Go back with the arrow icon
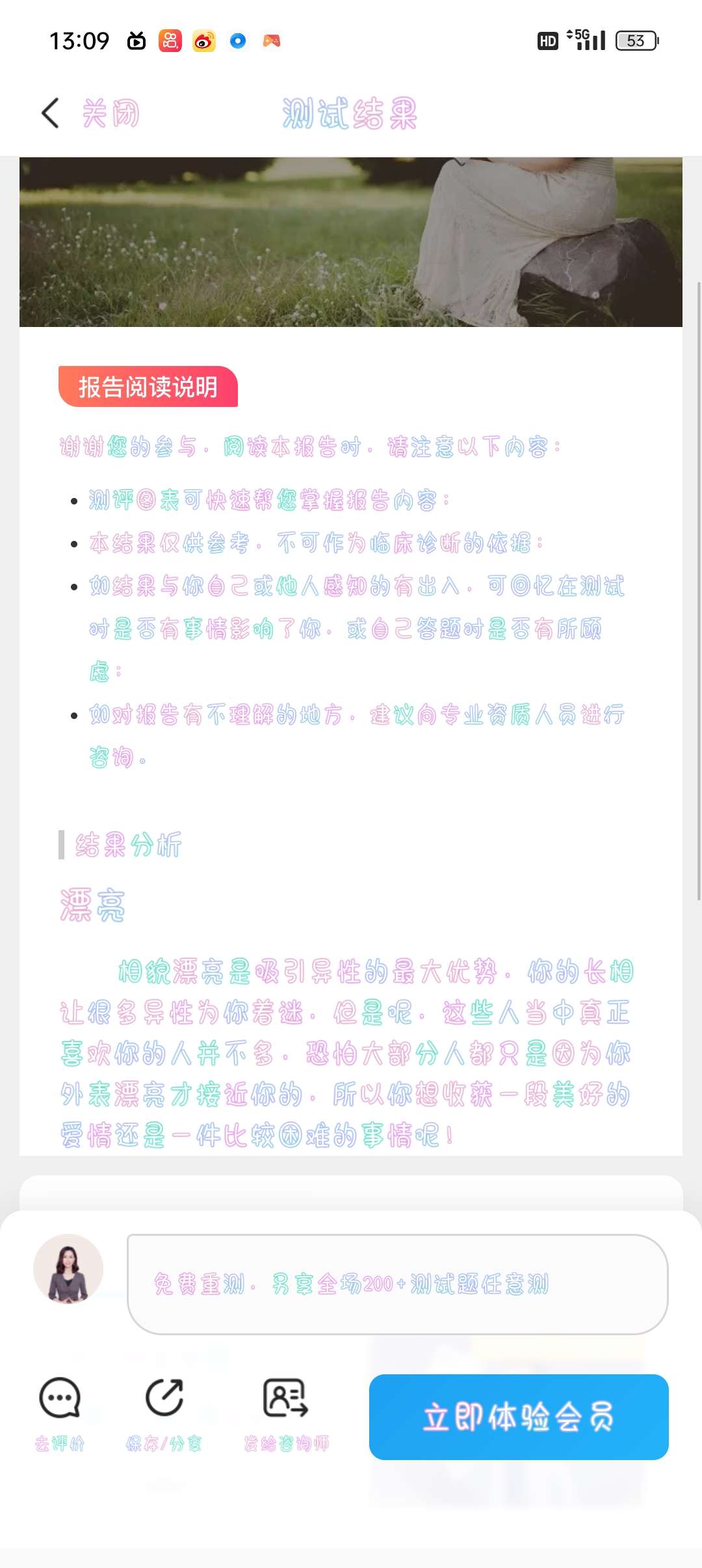Viewport: 702px width, 1568px height. click(x=50, y=113)
